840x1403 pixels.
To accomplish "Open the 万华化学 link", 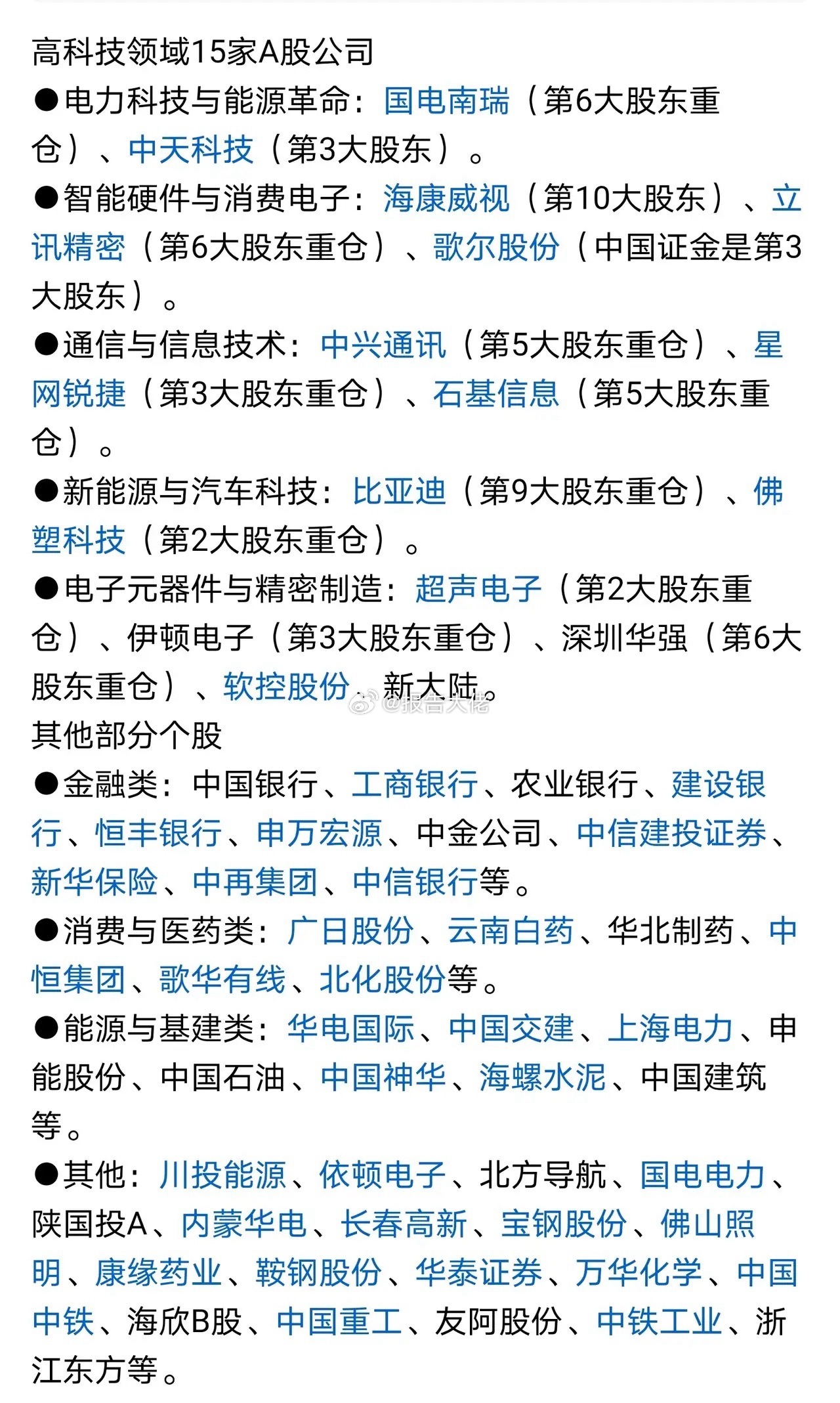I will [x=639, y=1272].
